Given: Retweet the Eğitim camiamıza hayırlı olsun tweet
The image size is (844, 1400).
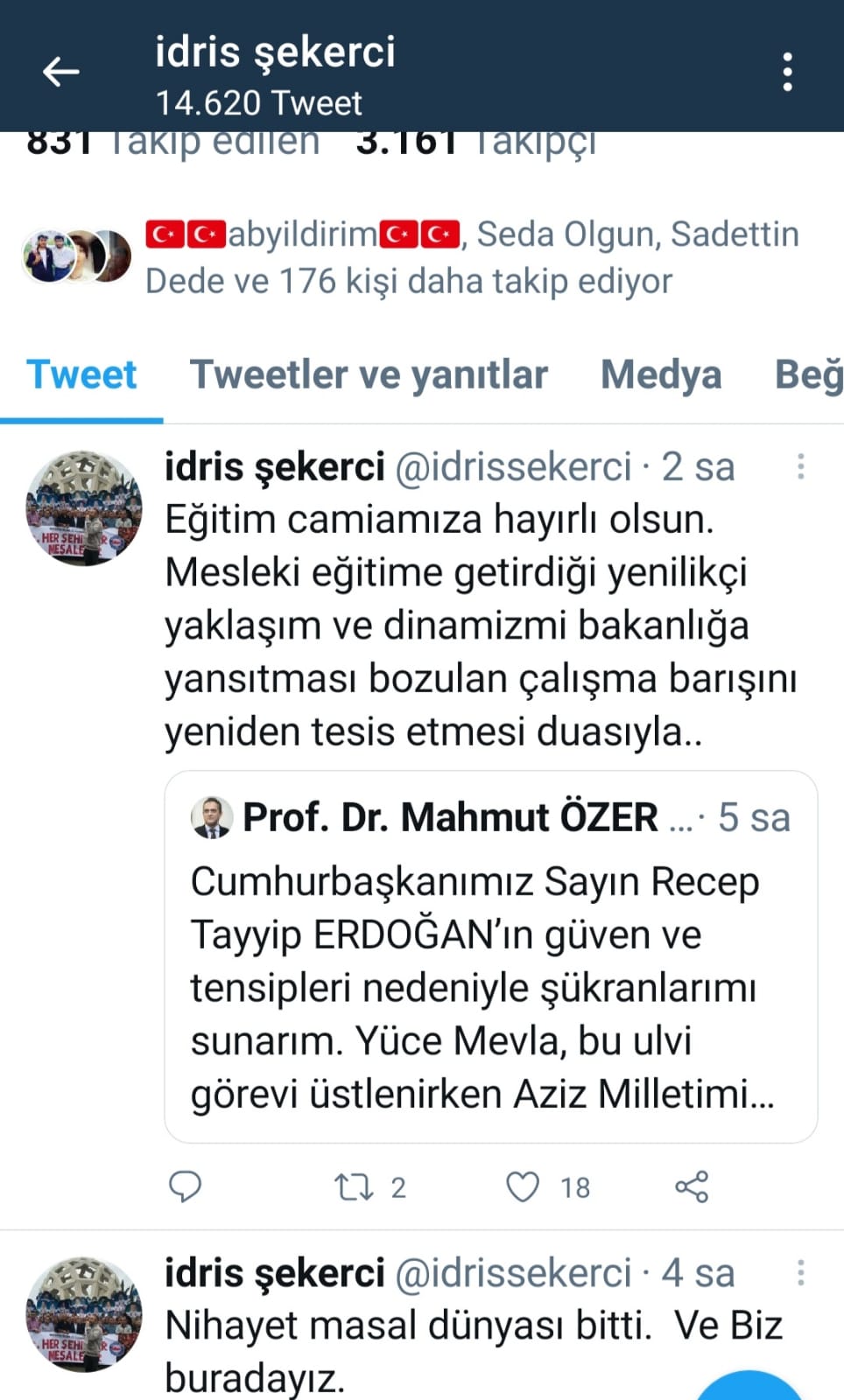Looking at the screenshot, I should pos(355,1186).
